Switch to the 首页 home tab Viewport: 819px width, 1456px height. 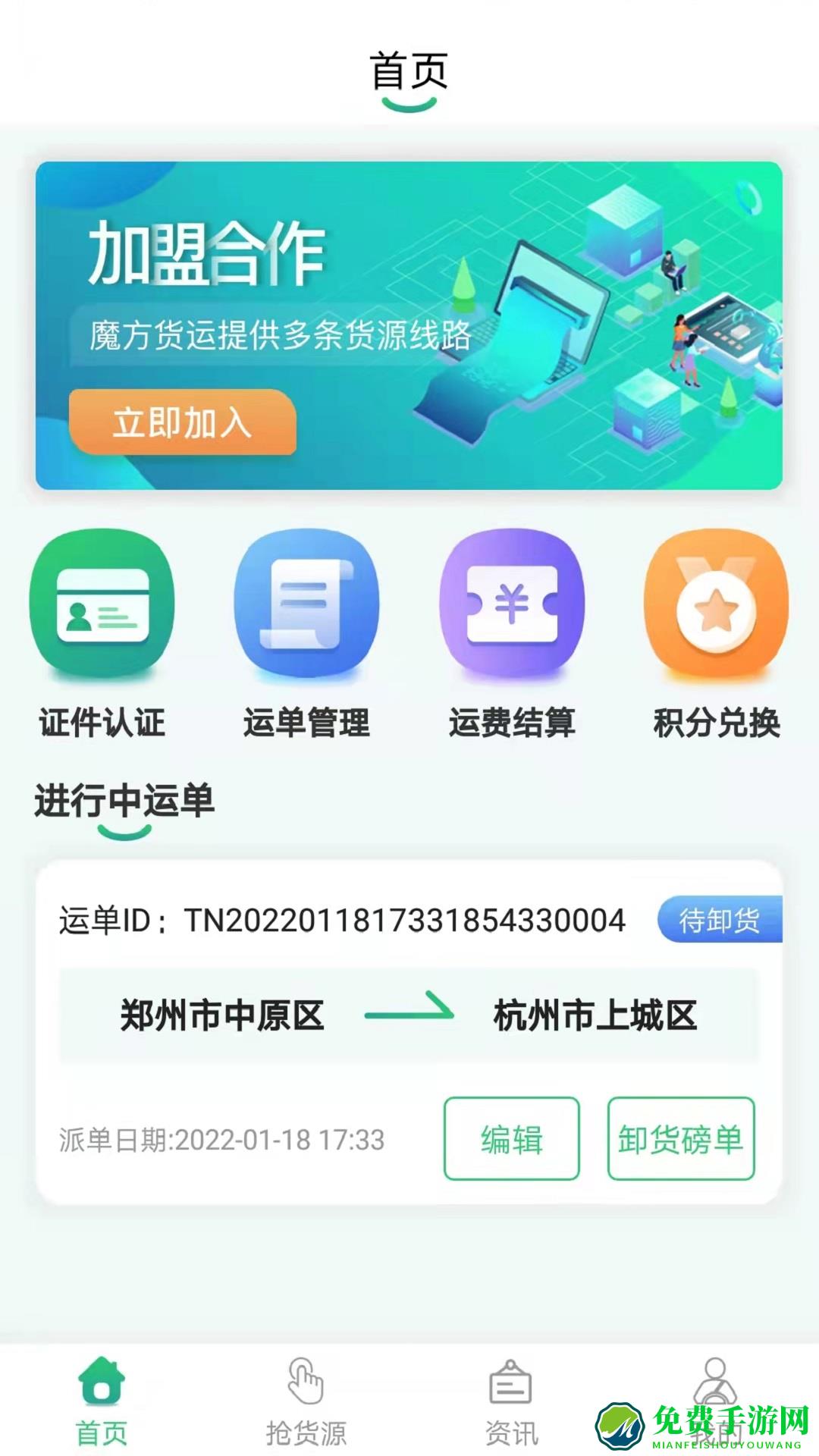click(x=102, y=1433)
